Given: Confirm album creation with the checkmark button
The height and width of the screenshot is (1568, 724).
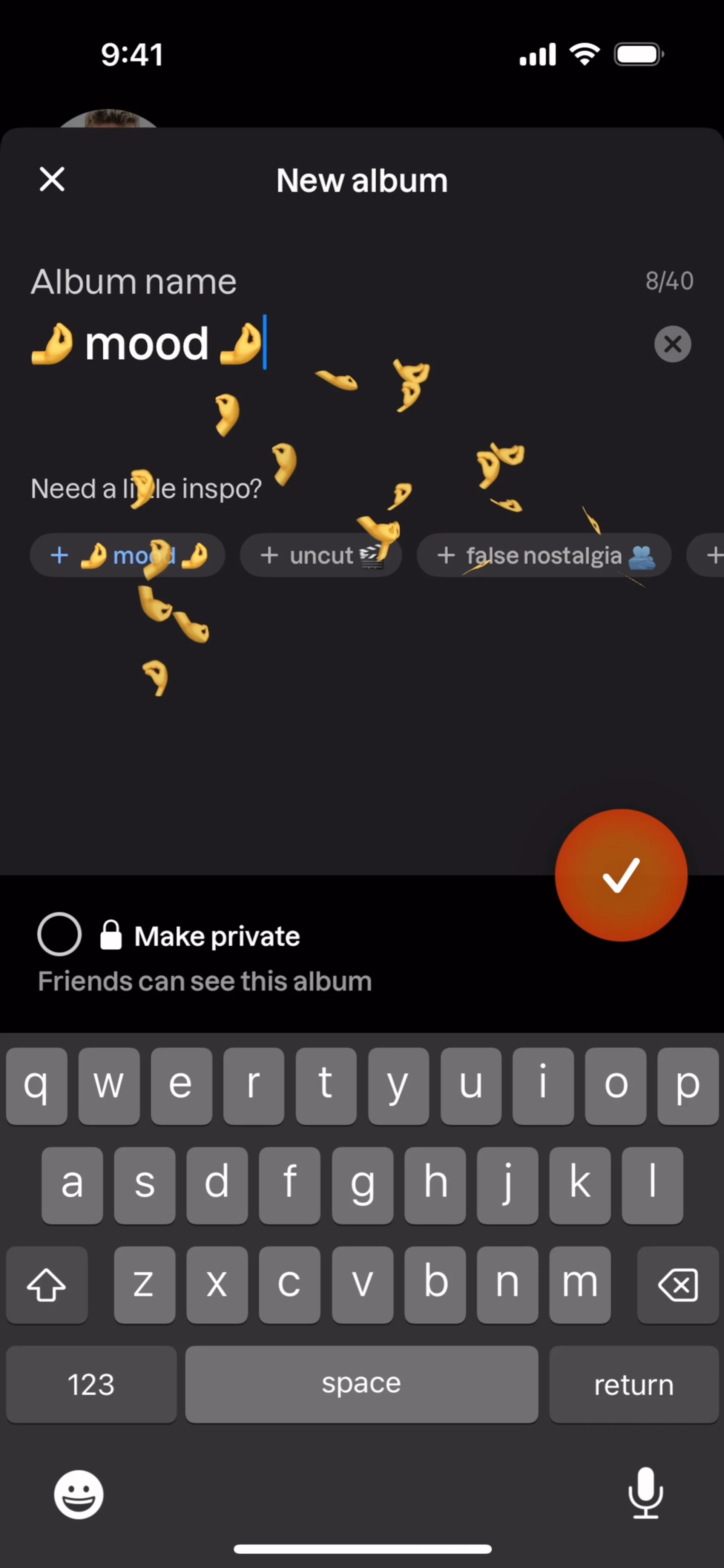Looking at the screenshot, I should point(620,875).
